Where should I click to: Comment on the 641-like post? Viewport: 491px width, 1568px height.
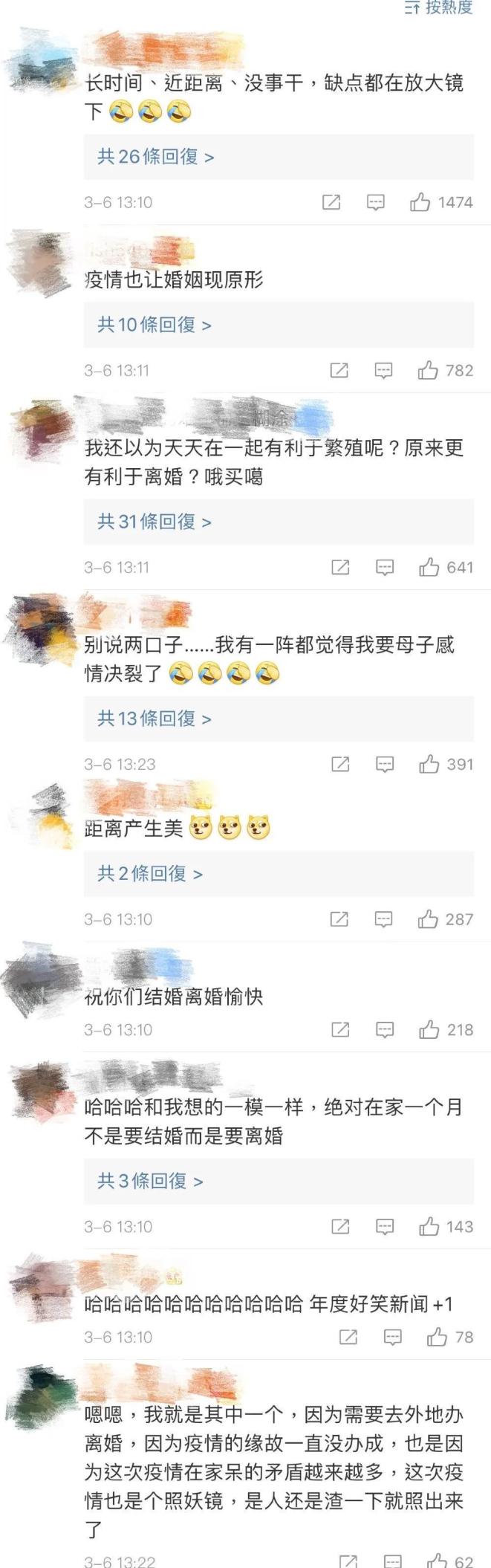pyautogui.click(x=385, y=568)
